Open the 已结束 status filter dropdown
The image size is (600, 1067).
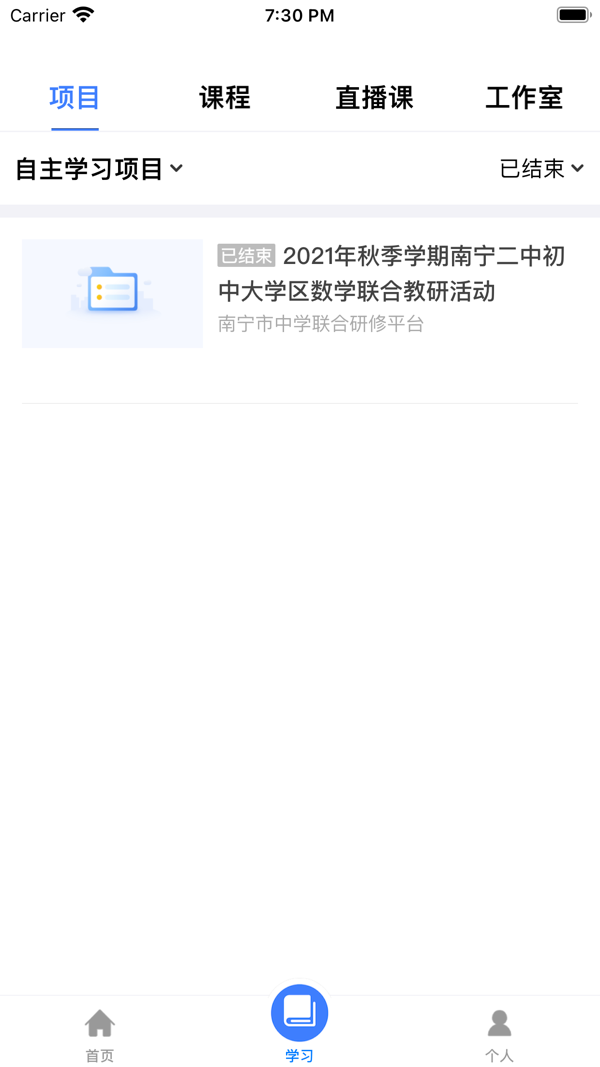(541, 168)
